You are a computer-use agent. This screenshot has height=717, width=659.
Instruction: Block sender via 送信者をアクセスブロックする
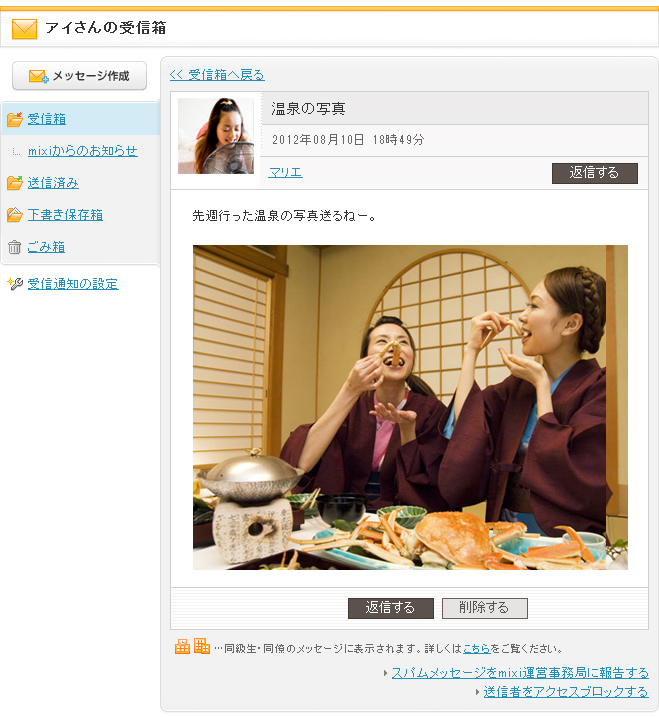coord(565,692)
